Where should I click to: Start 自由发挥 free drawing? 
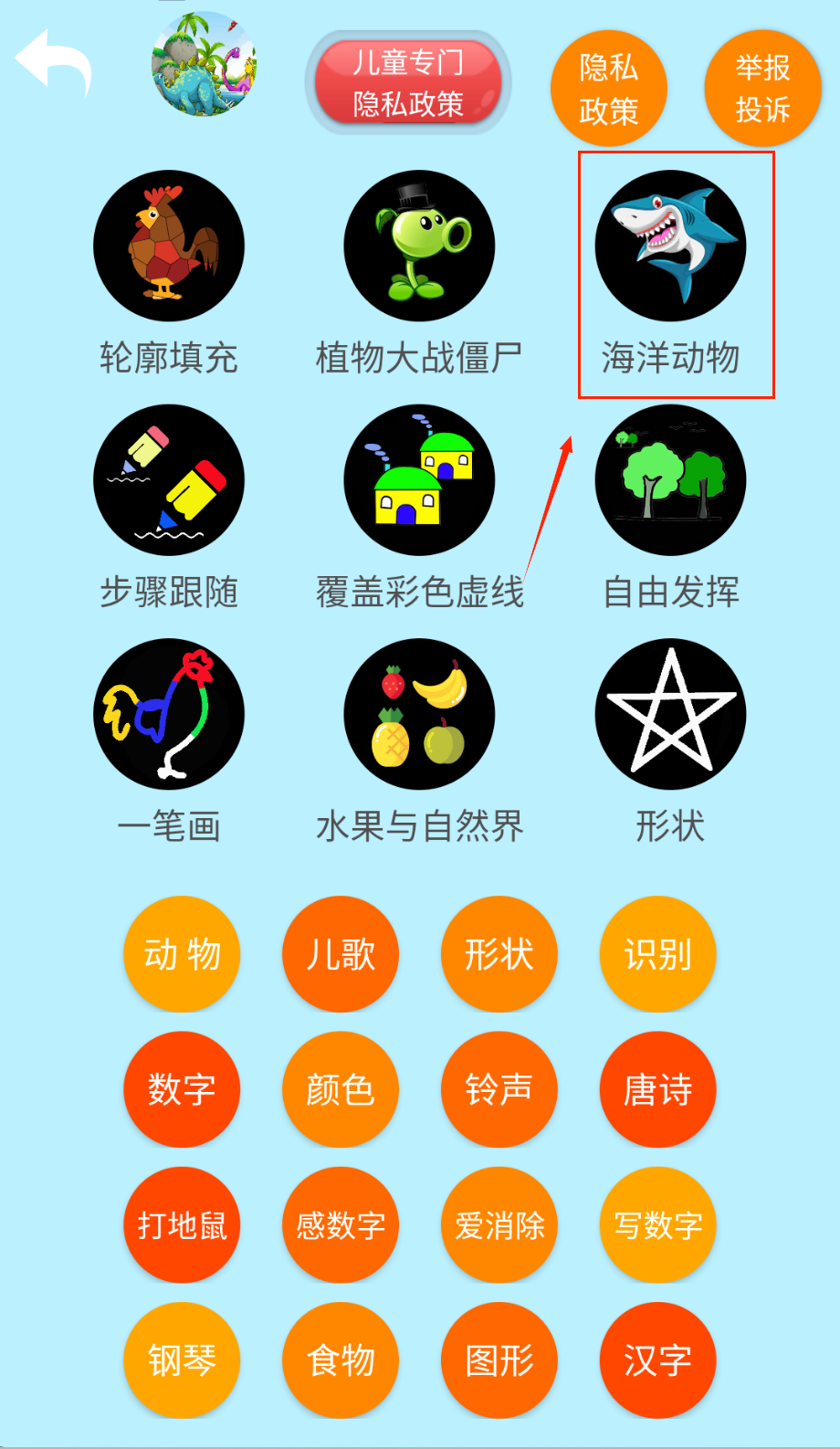pos(670,480)
